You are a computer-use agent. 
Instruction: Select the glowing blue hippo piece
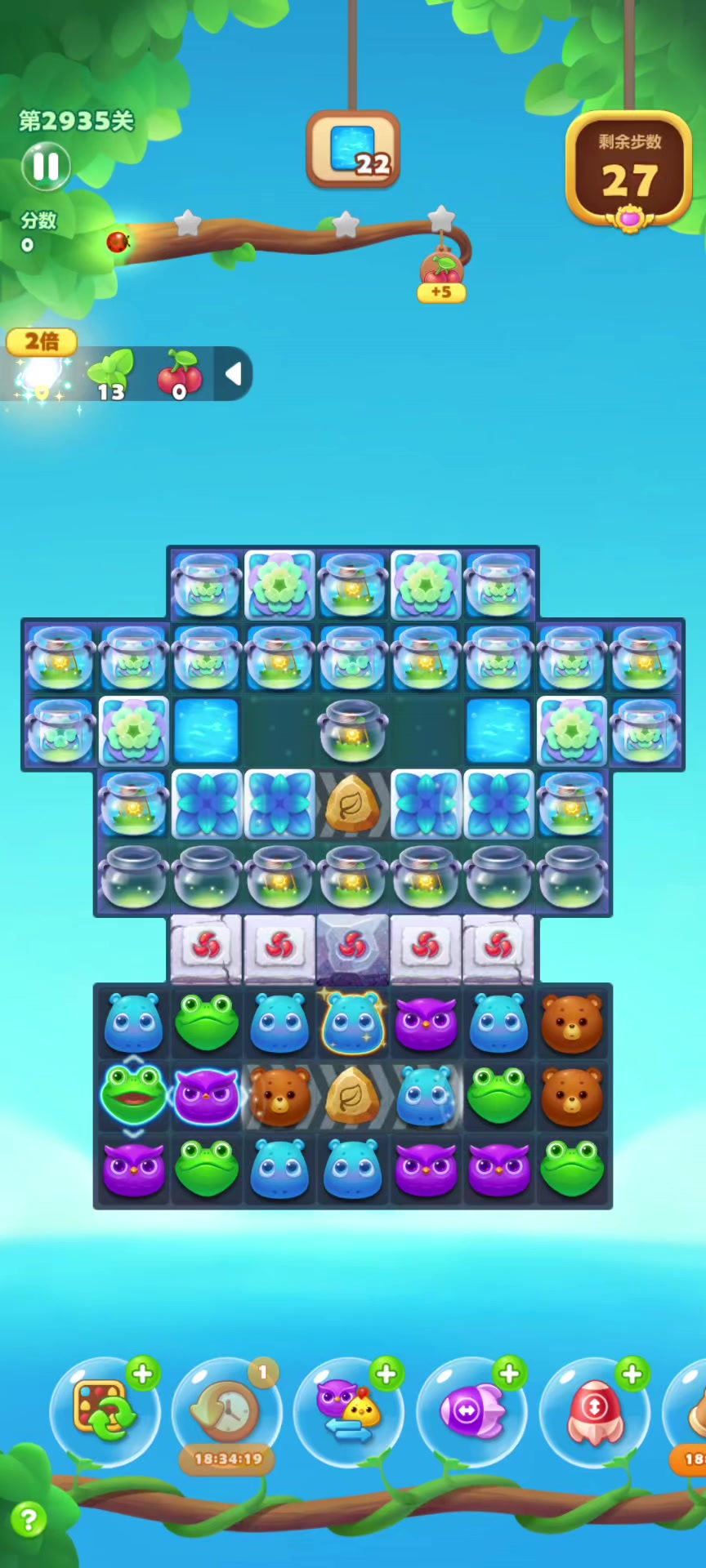353,1022
